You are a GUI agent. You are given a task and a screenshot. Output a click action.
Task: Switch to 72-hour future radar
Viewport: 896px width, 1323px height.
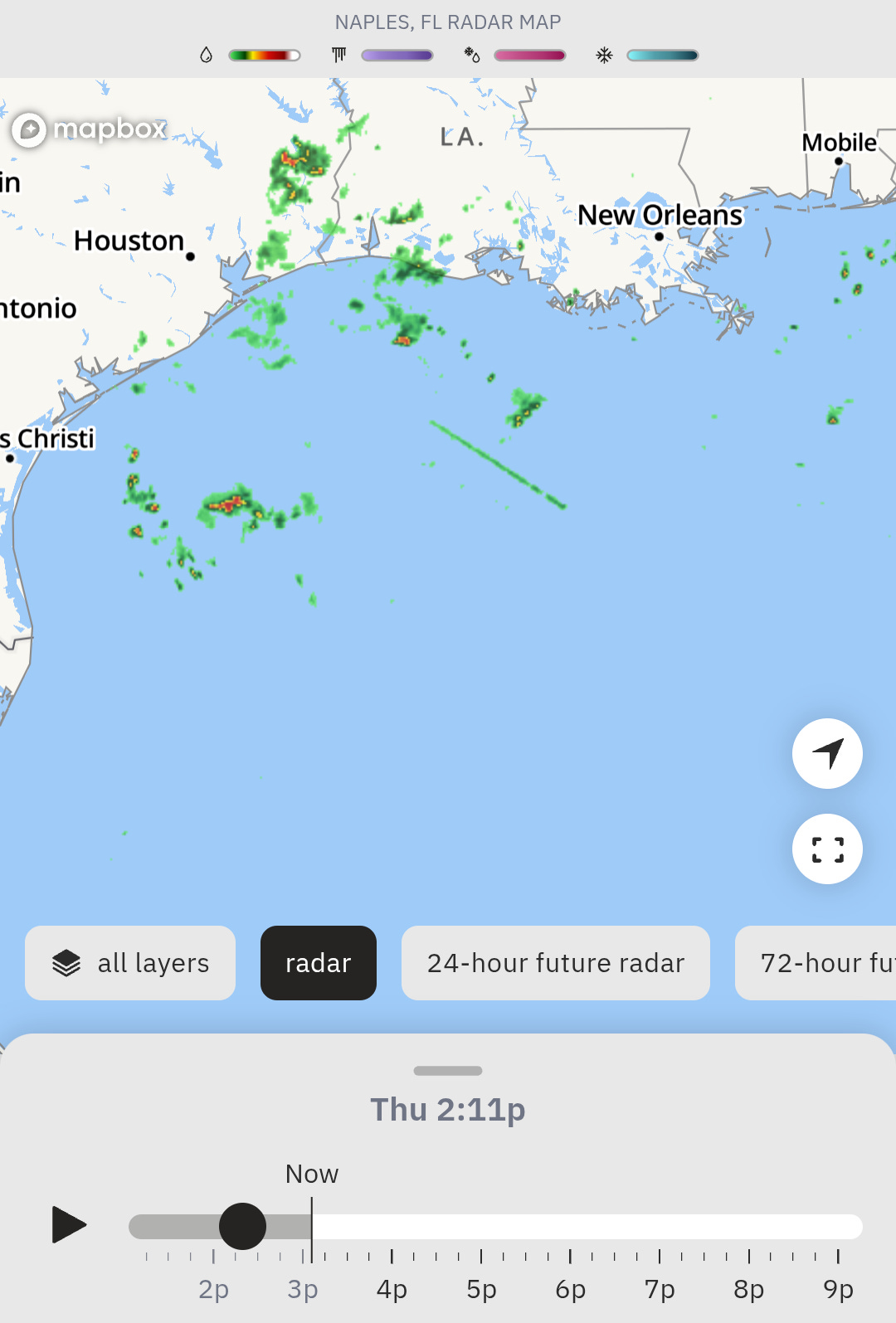817,963
